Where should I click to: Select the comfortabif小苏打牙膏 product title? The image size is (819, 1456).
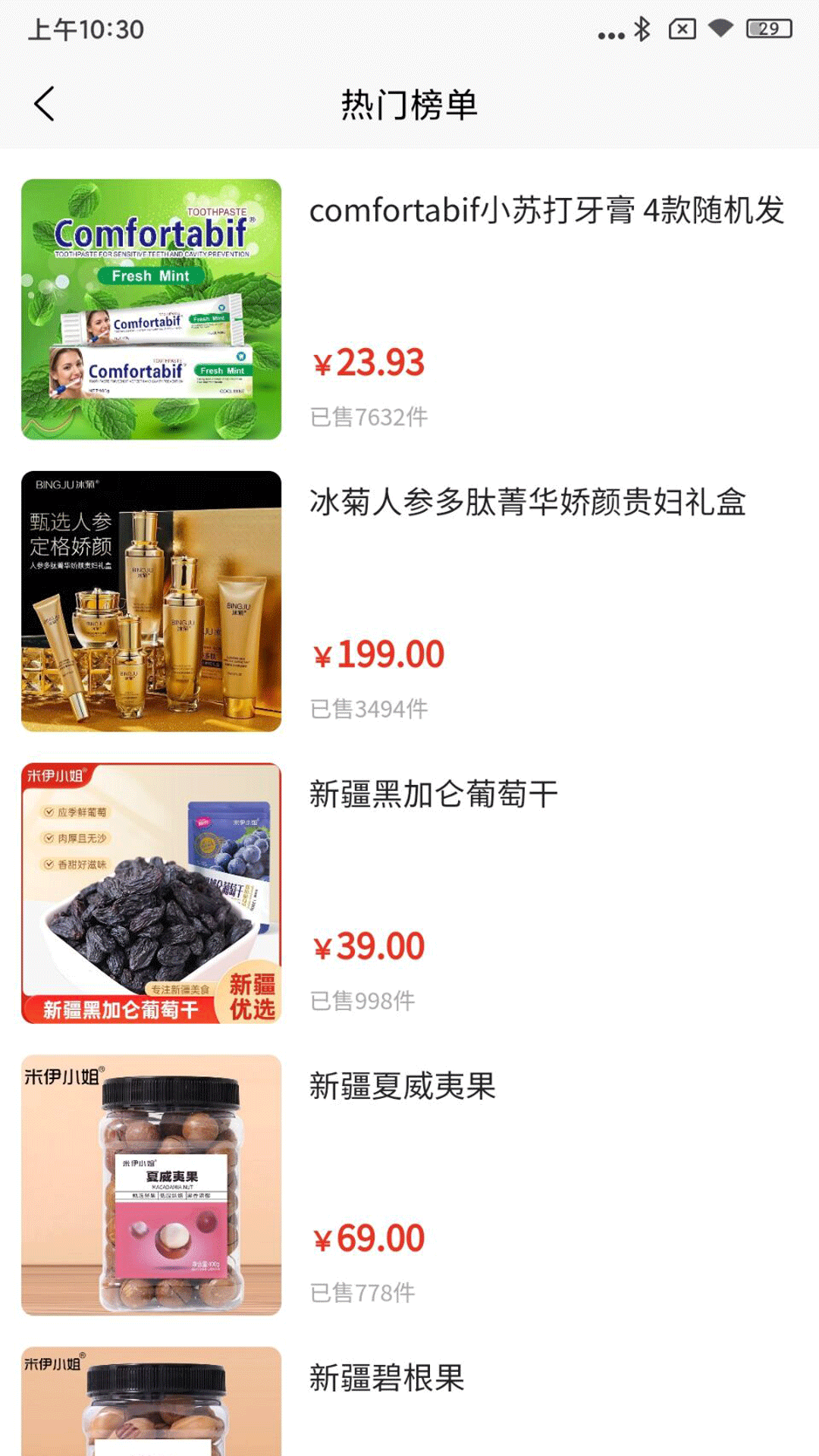coord(544,215)
